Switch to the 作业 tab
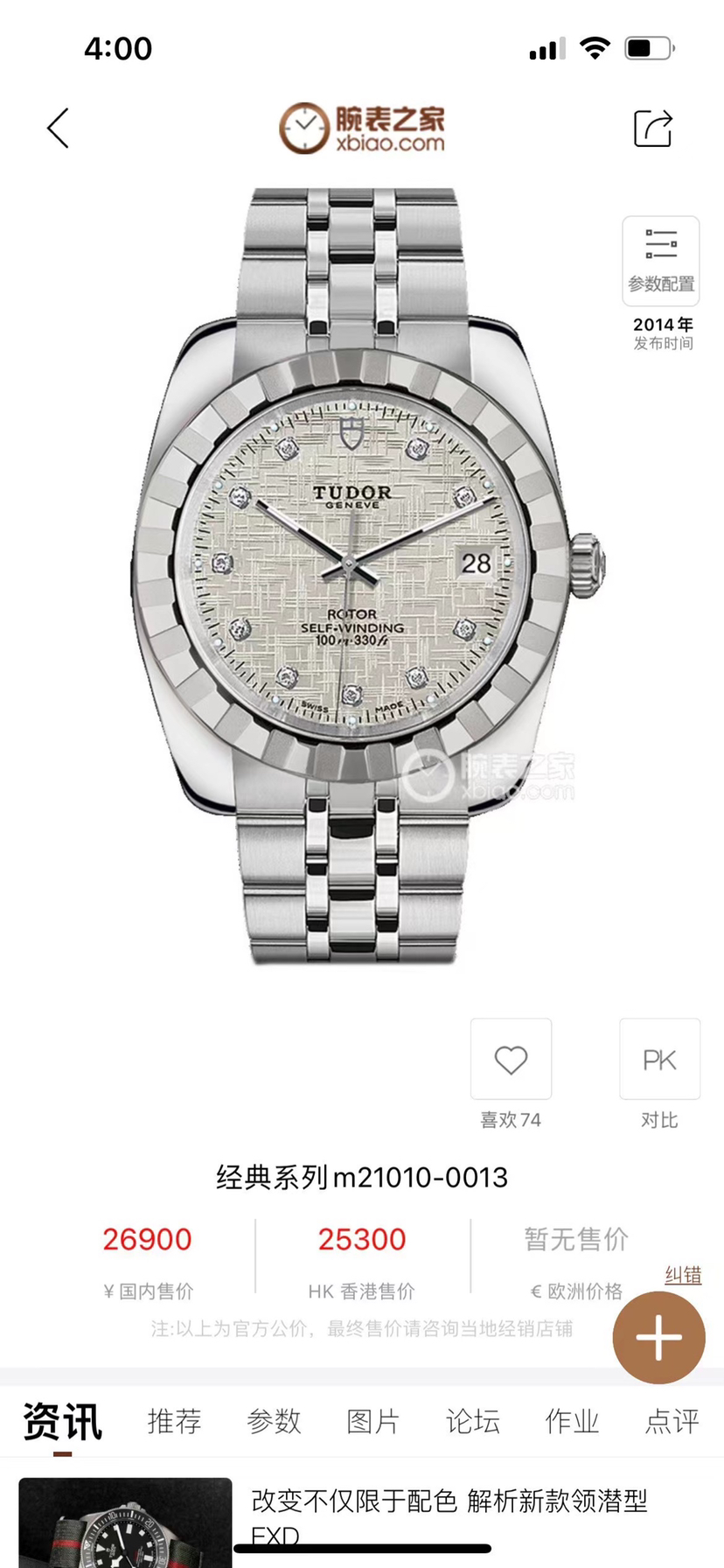 click(x=572, y=1421)
